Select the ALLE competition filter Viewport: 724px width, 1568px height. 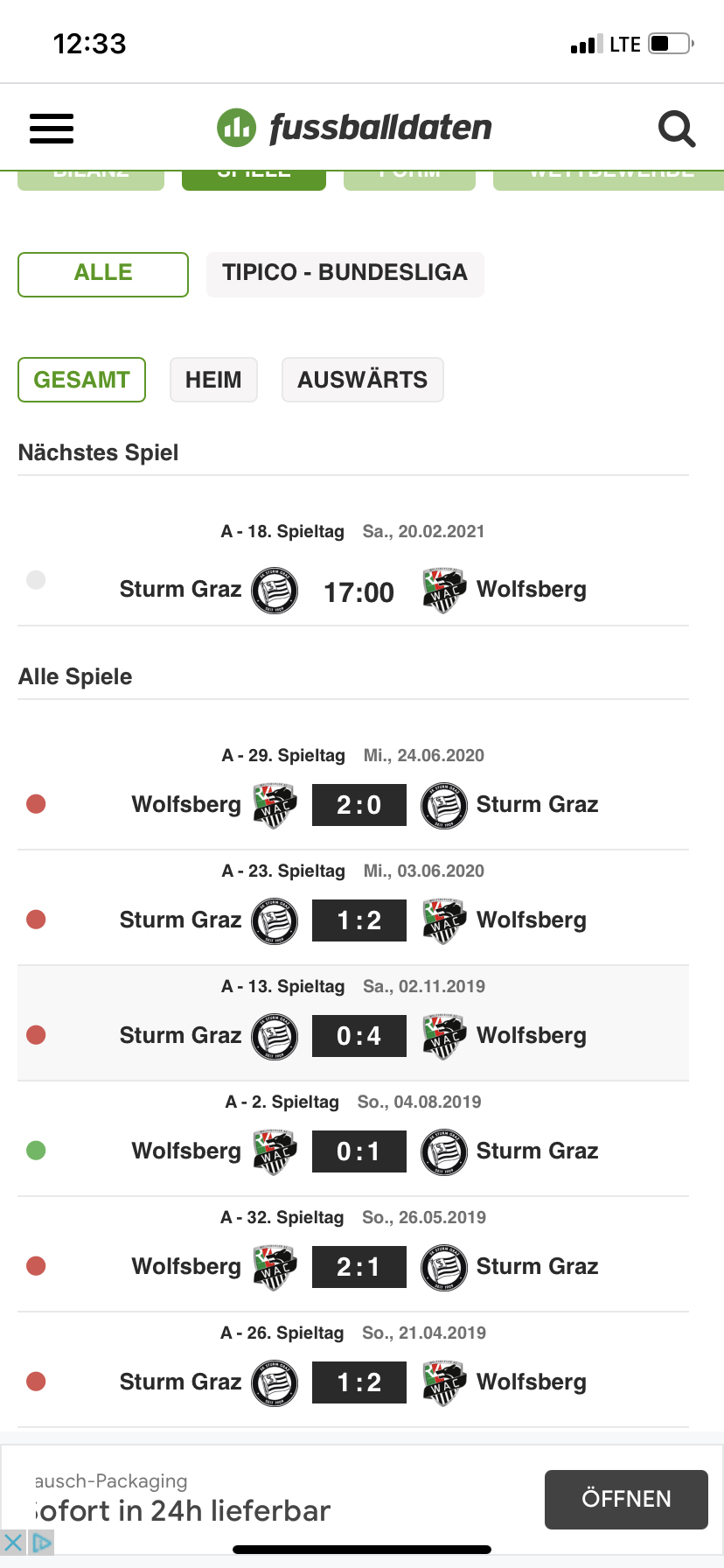click(103, 275)
